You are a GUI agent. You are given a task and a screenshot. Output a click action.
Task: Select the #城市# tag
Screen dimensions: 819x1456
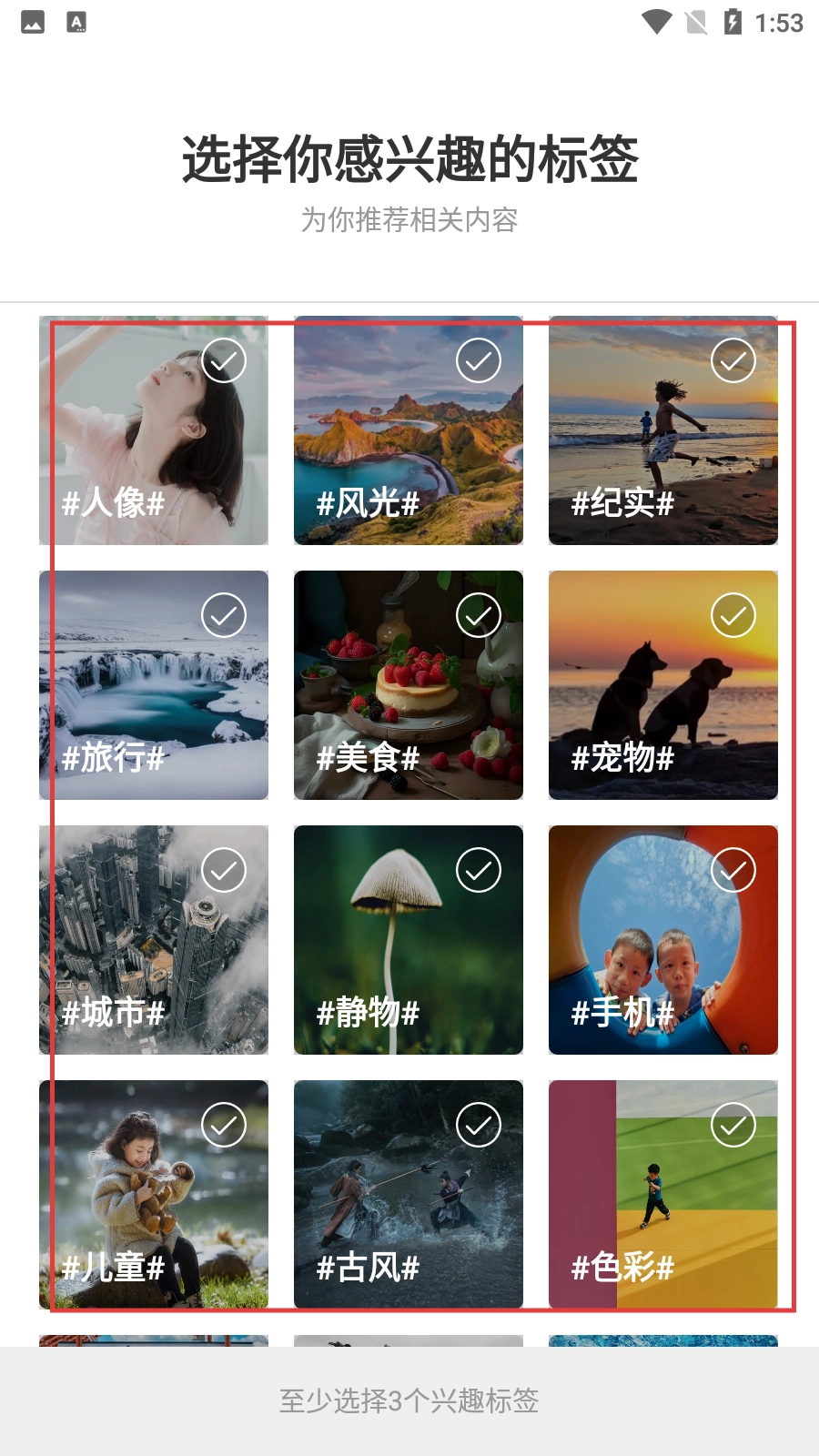(154, 940)
